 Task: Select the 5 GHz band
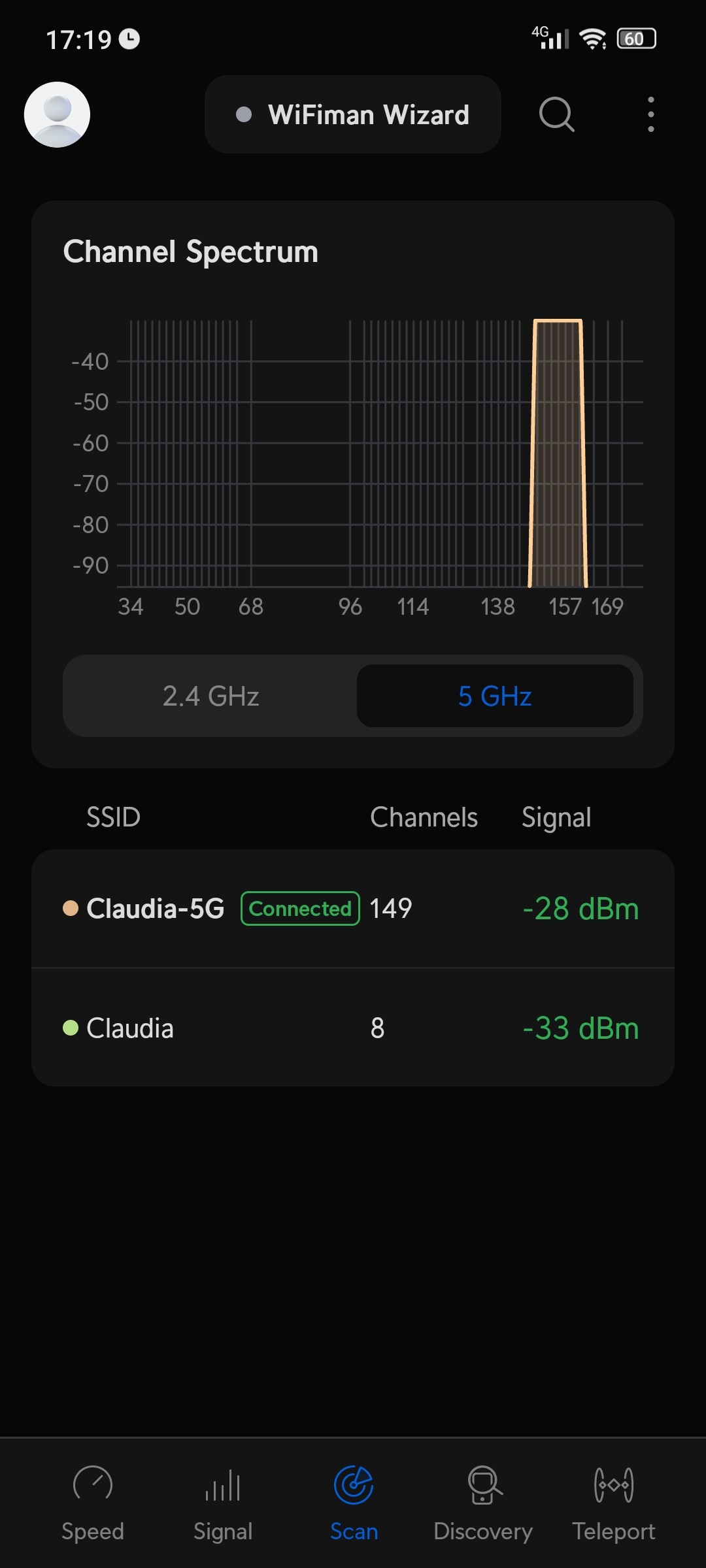tap(495, 696)
